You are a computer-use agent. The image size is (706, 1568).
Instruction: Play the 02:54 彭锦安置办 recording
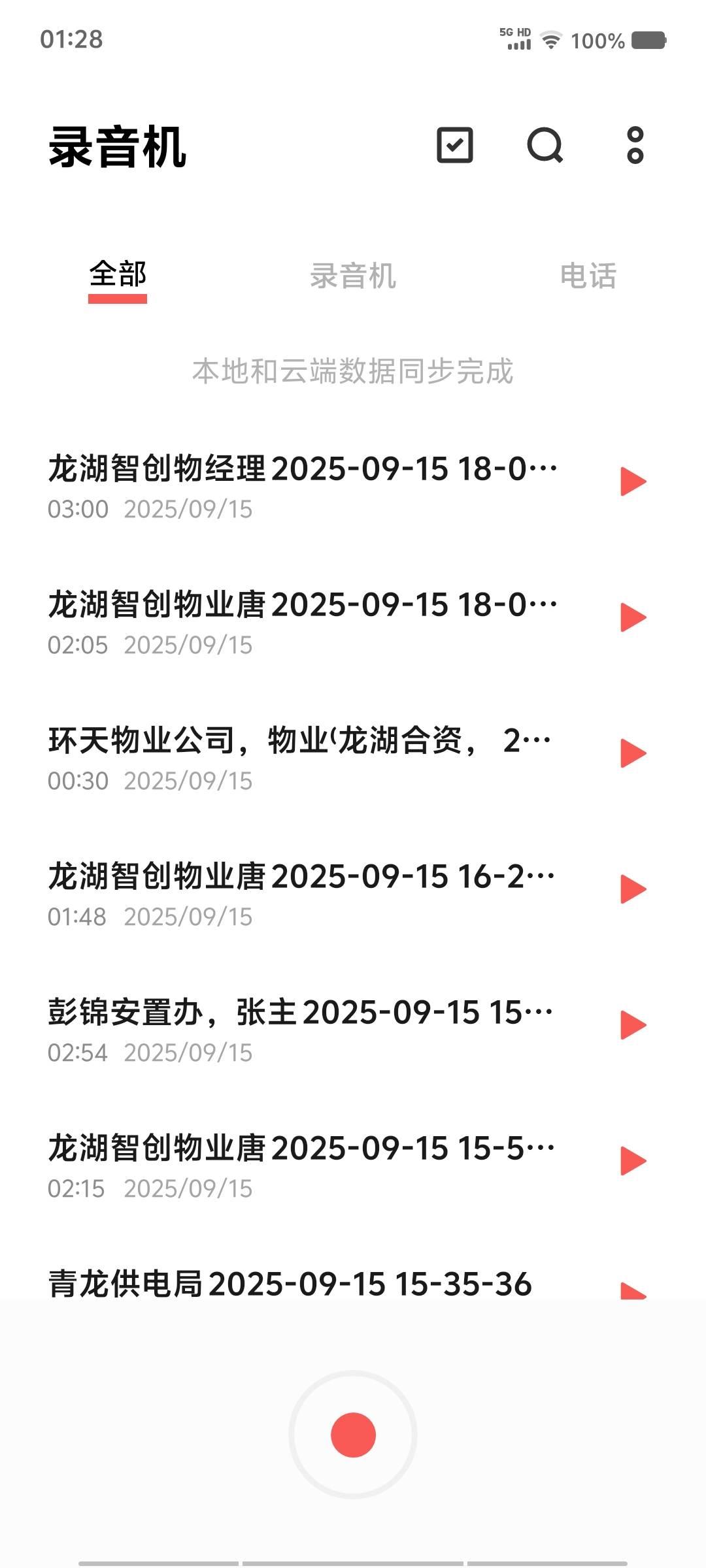point(633,1026)
